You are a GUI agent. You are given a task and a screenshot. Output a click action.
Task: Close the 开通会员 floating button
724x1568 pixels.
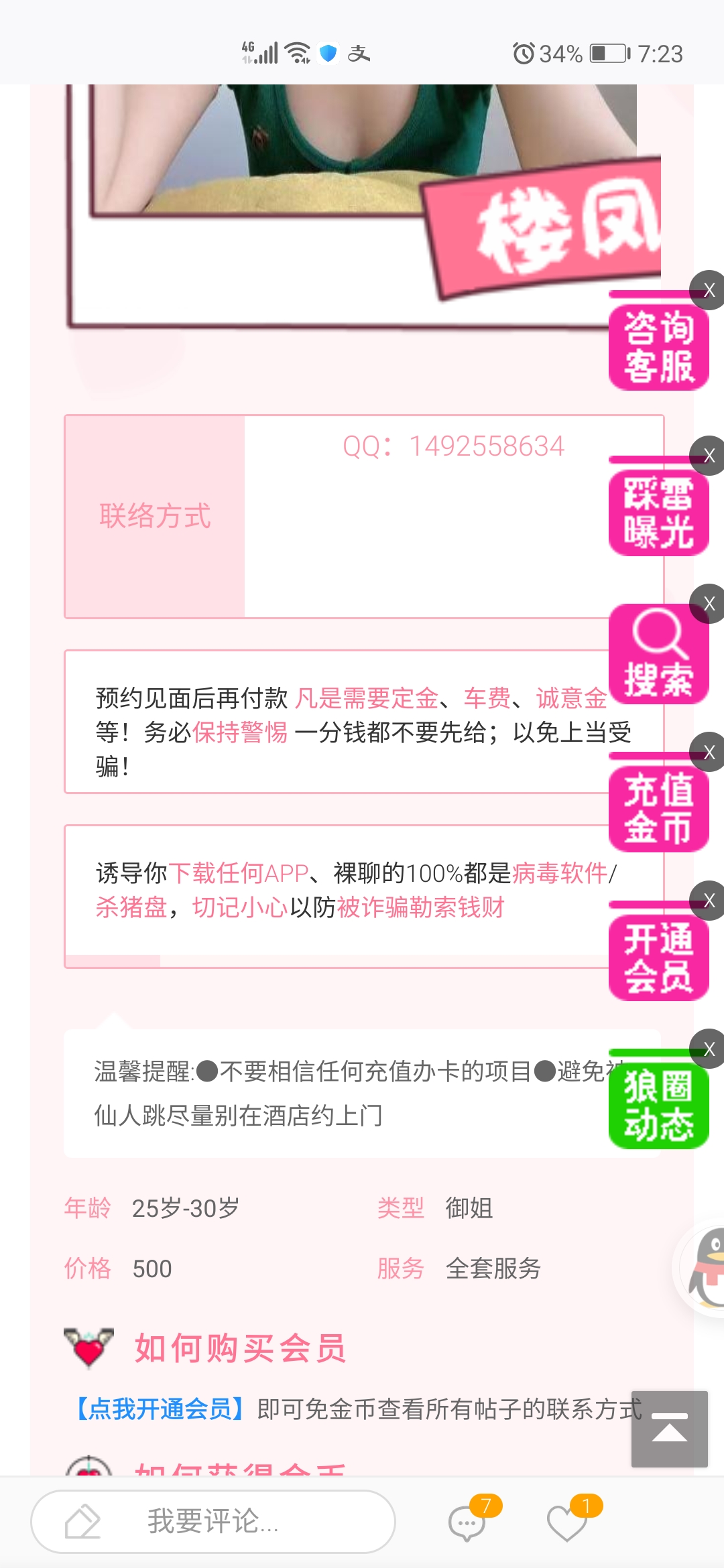coord(709,901)
